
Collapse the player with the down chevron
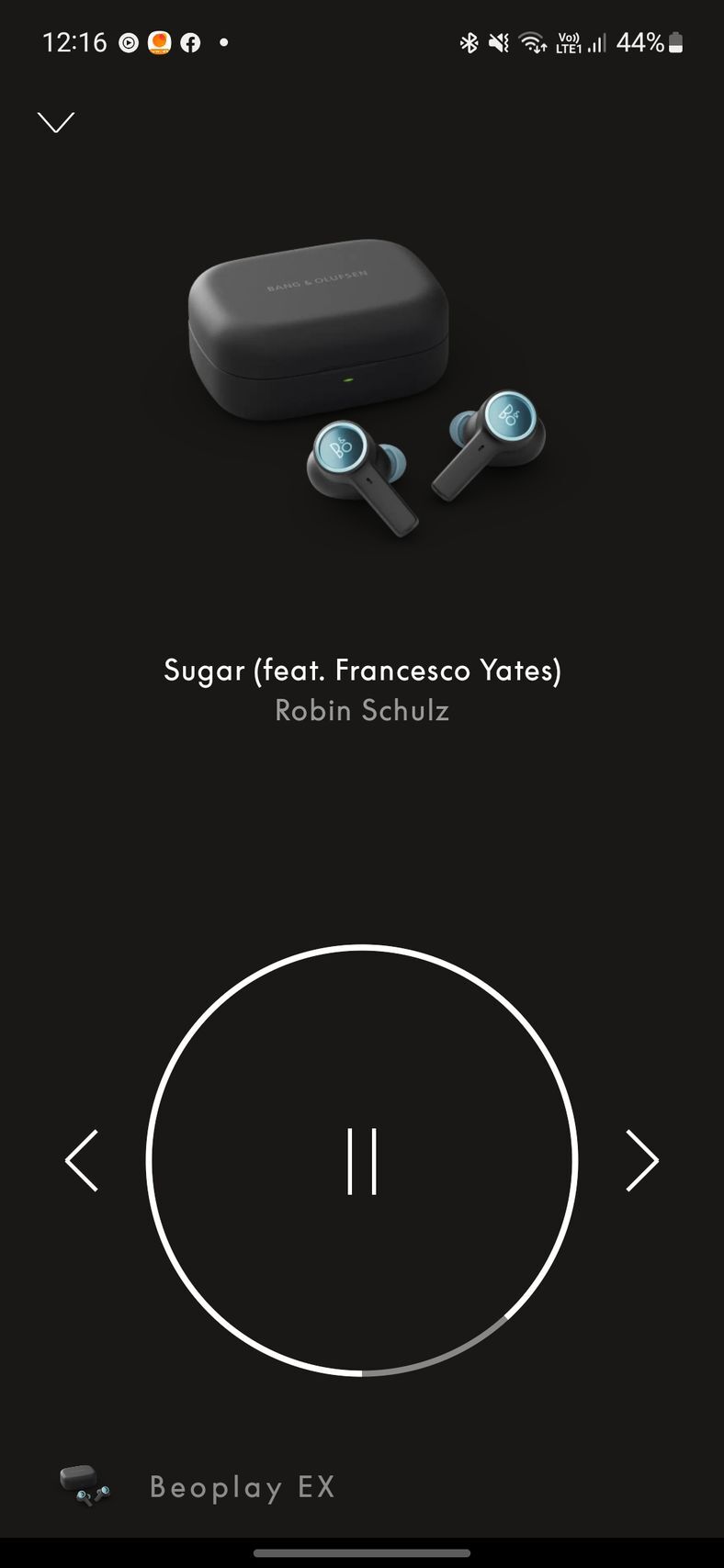[x=56, y=122]
